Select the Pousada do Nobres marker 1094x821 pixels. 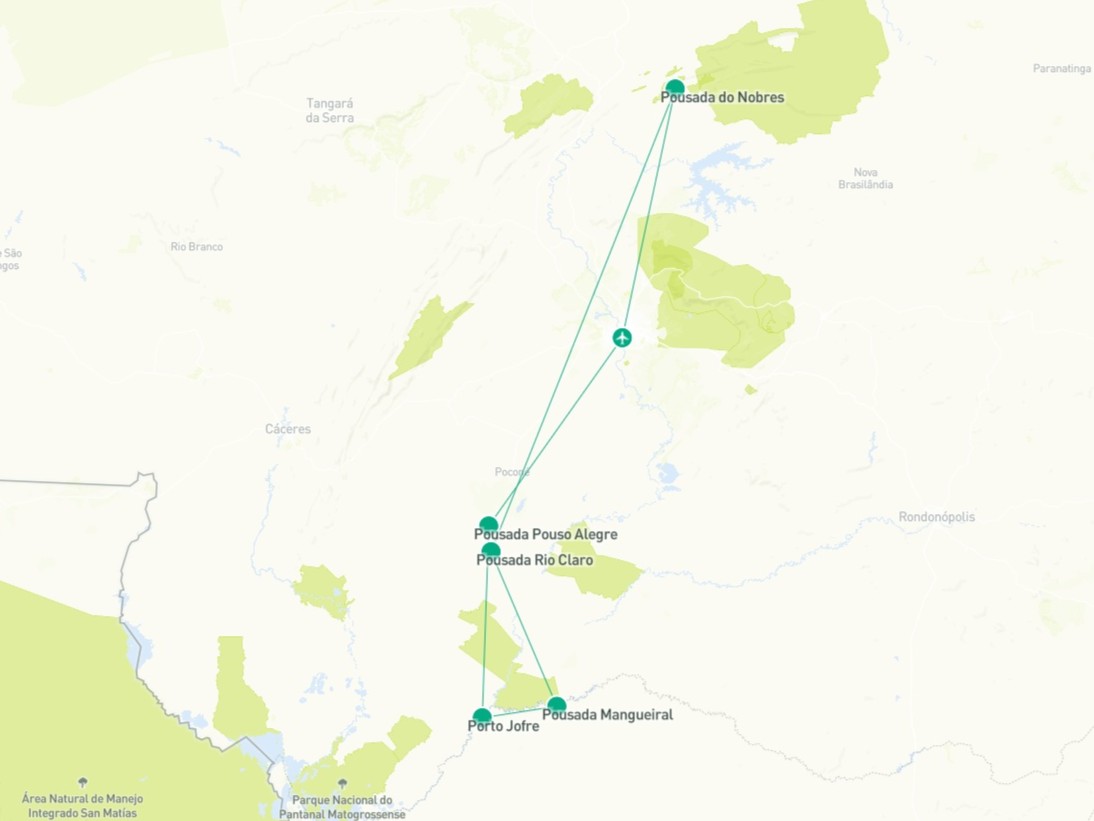click(675, 87)
